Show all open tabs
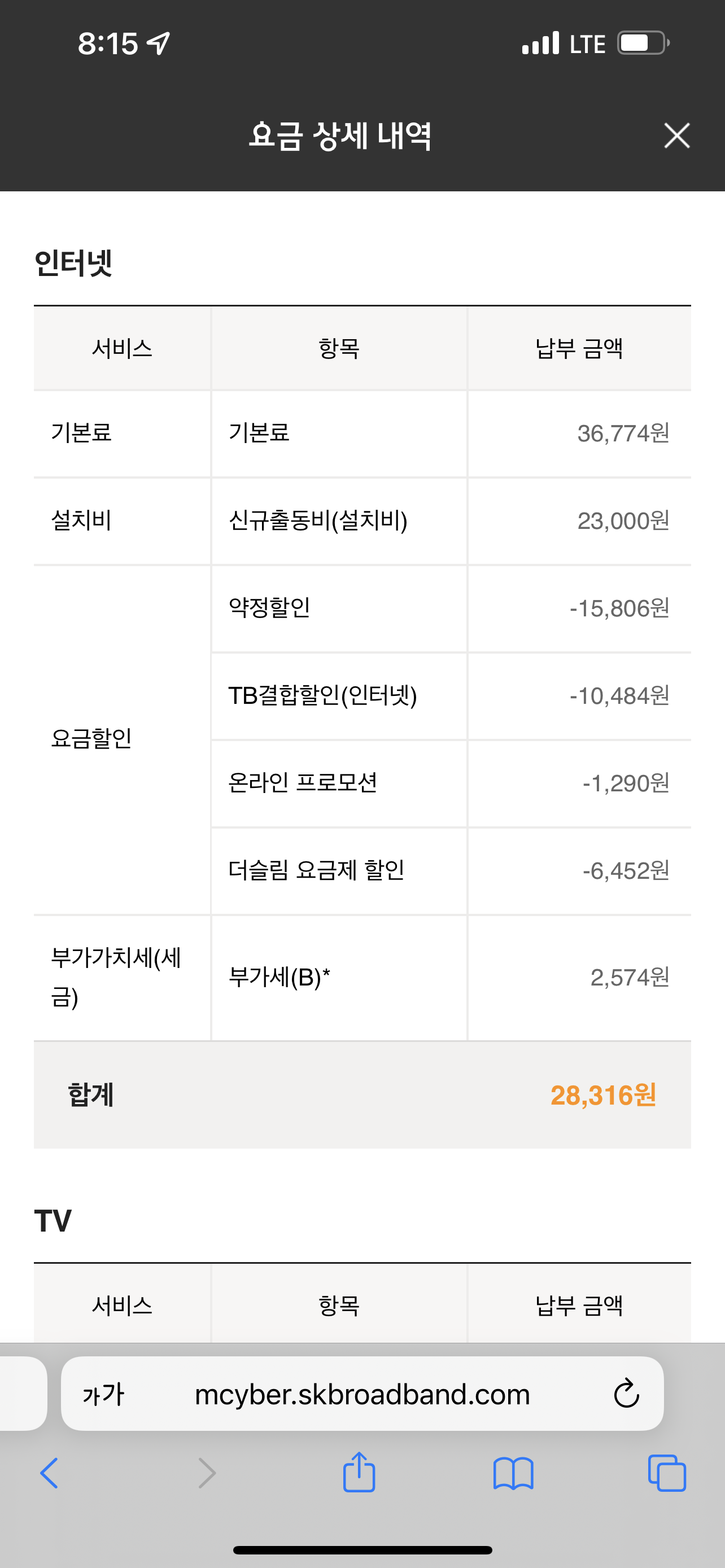Image resolution: width=725 pixels, height=1568 pixels. (x=667, y=1473)
